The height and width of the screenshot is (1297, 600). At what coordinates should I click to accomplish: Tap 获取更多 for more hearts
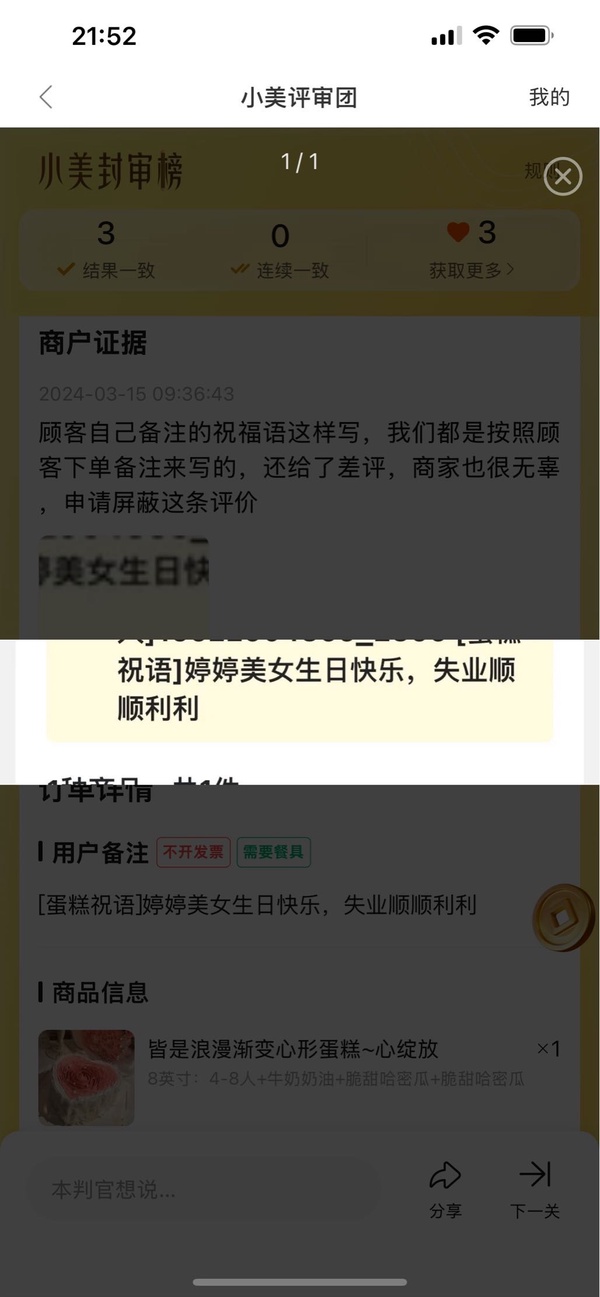pos(471,270)
